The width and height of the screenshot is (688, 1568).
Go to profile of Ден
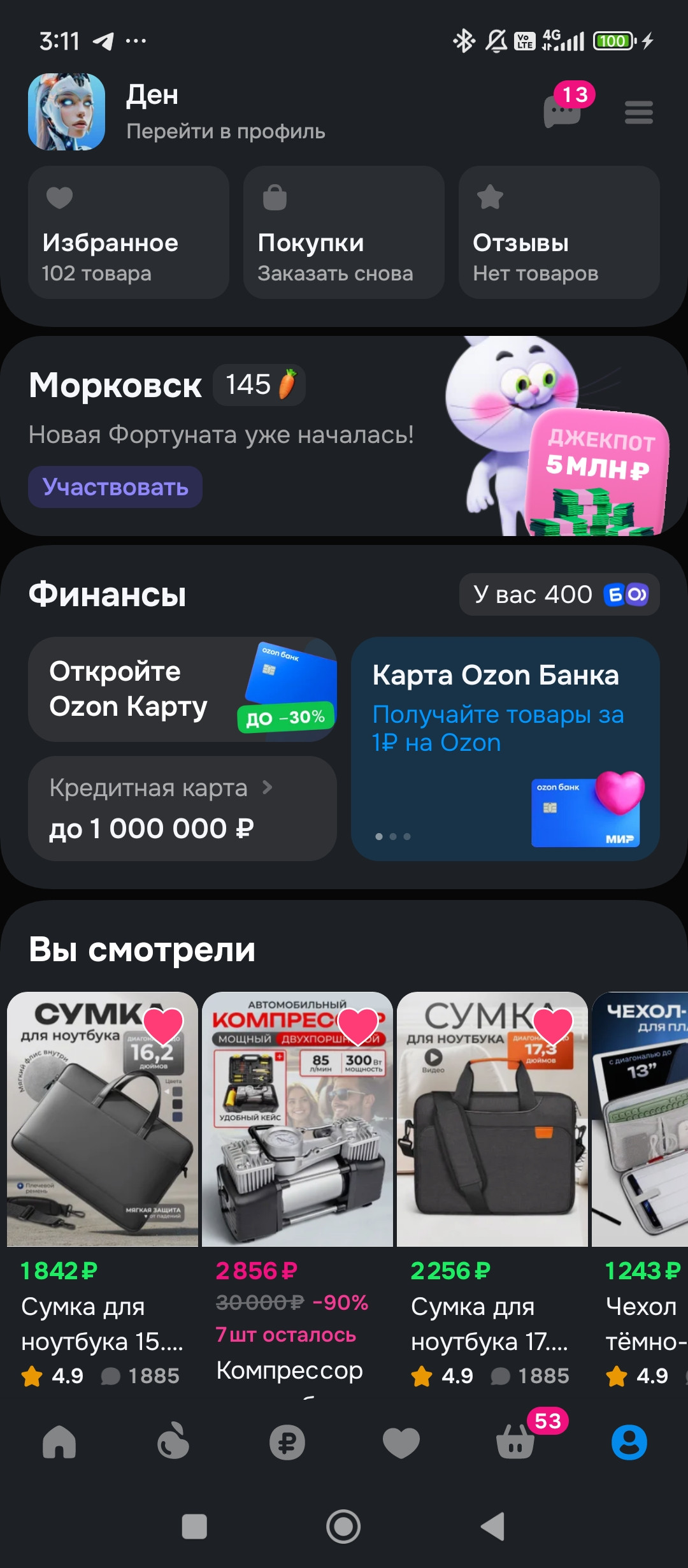(225, 131)
